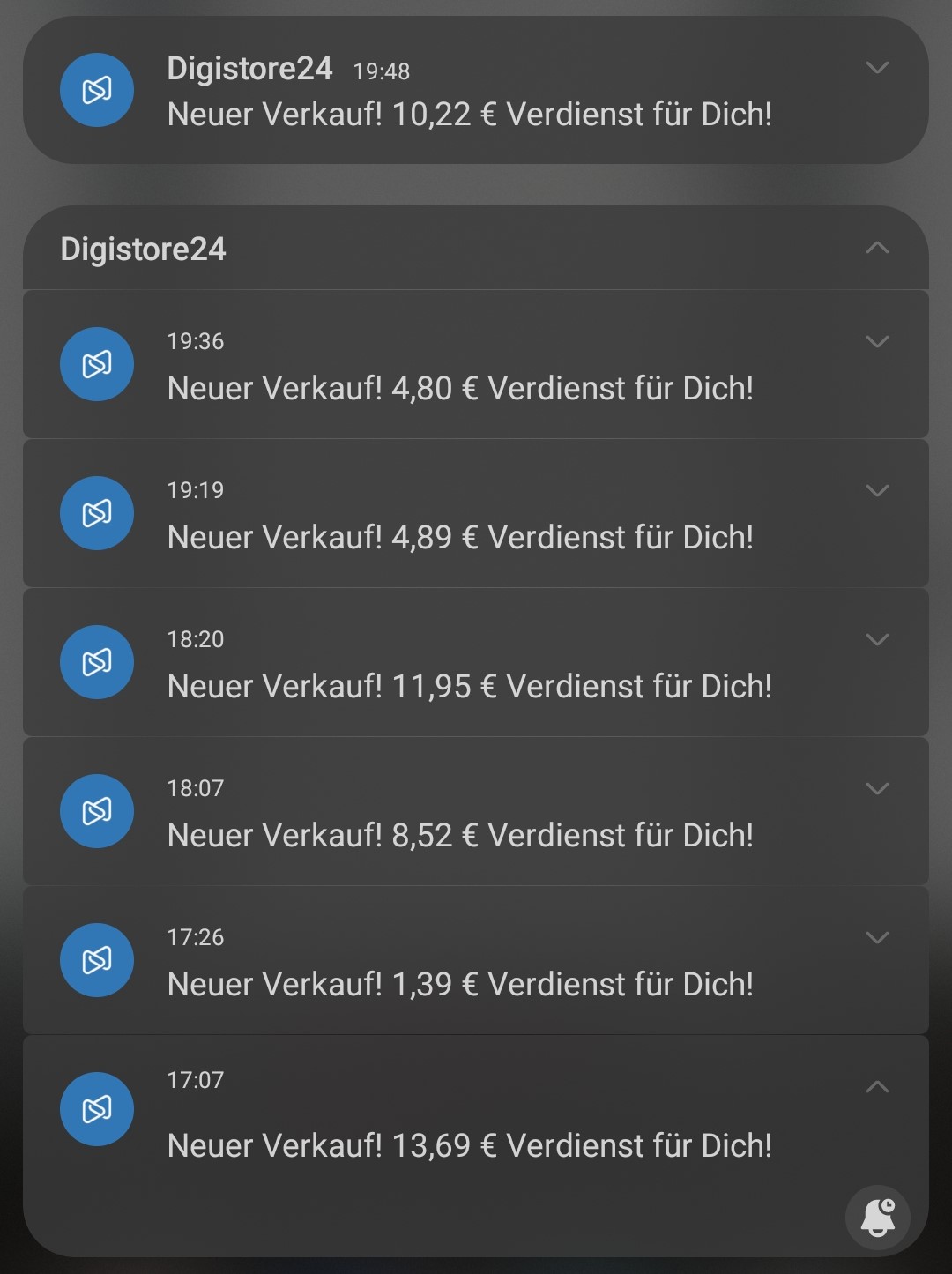Open the 17:26 notification for 1,39 € sale

click(x=460, y=984)
